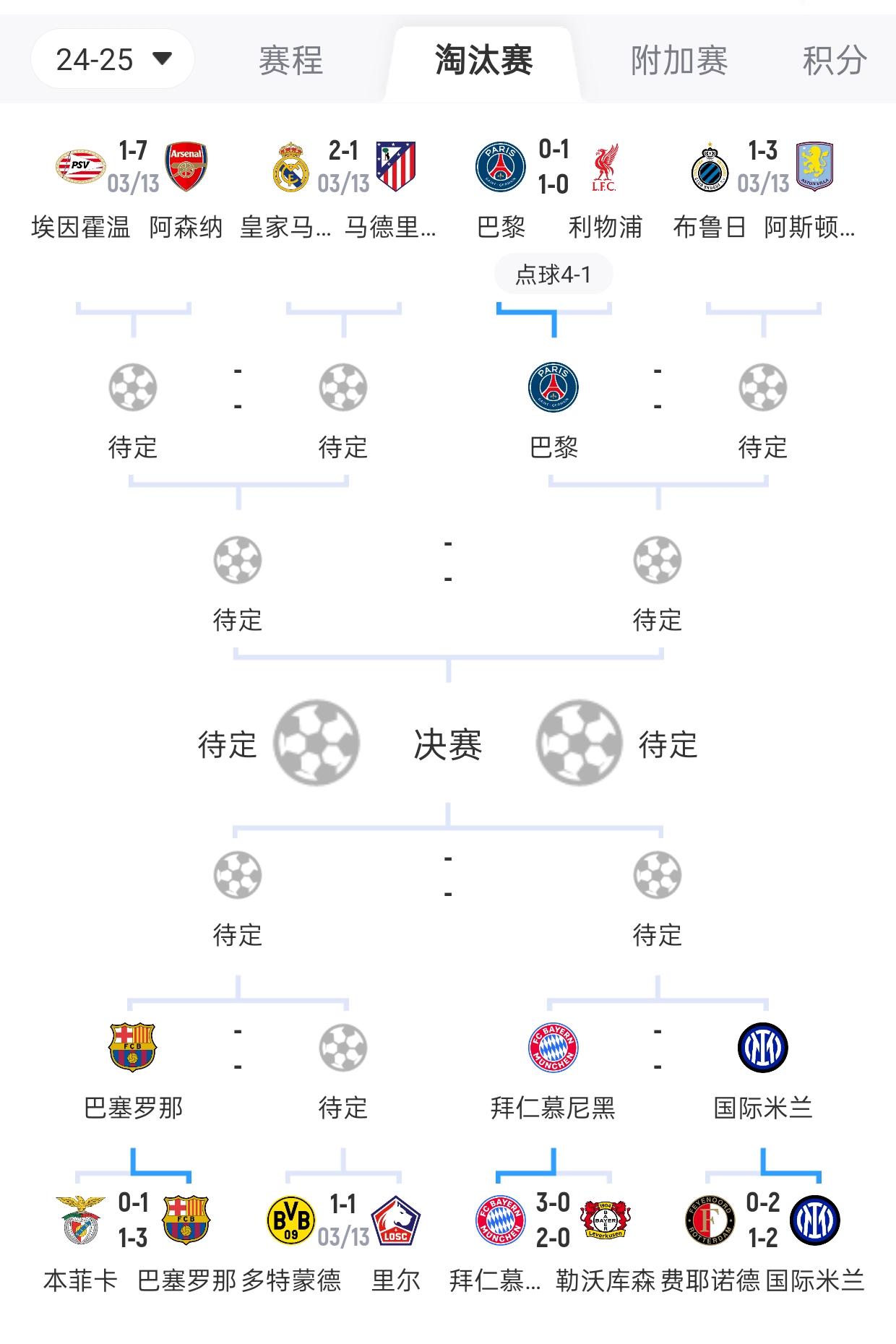Viewport: 896px width, 1344px height.
Task: View the 巴黎 vs 利物浦 match details
Action: click(553, 168)
